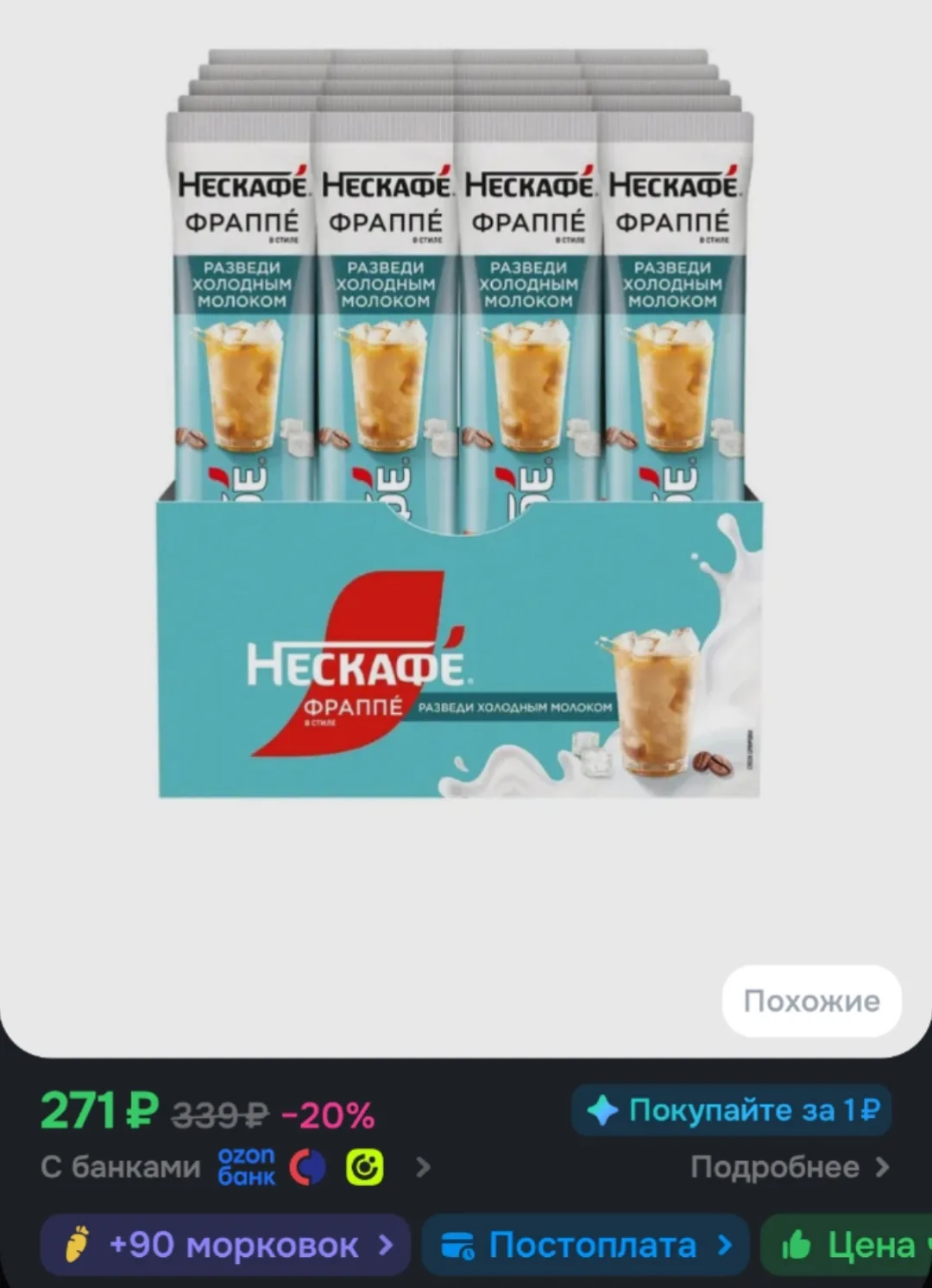Viewport: 932px width, 1288px height.
Task: Open the Покупайте за 1₽ offer
Action: click(x=732, y=1110)
